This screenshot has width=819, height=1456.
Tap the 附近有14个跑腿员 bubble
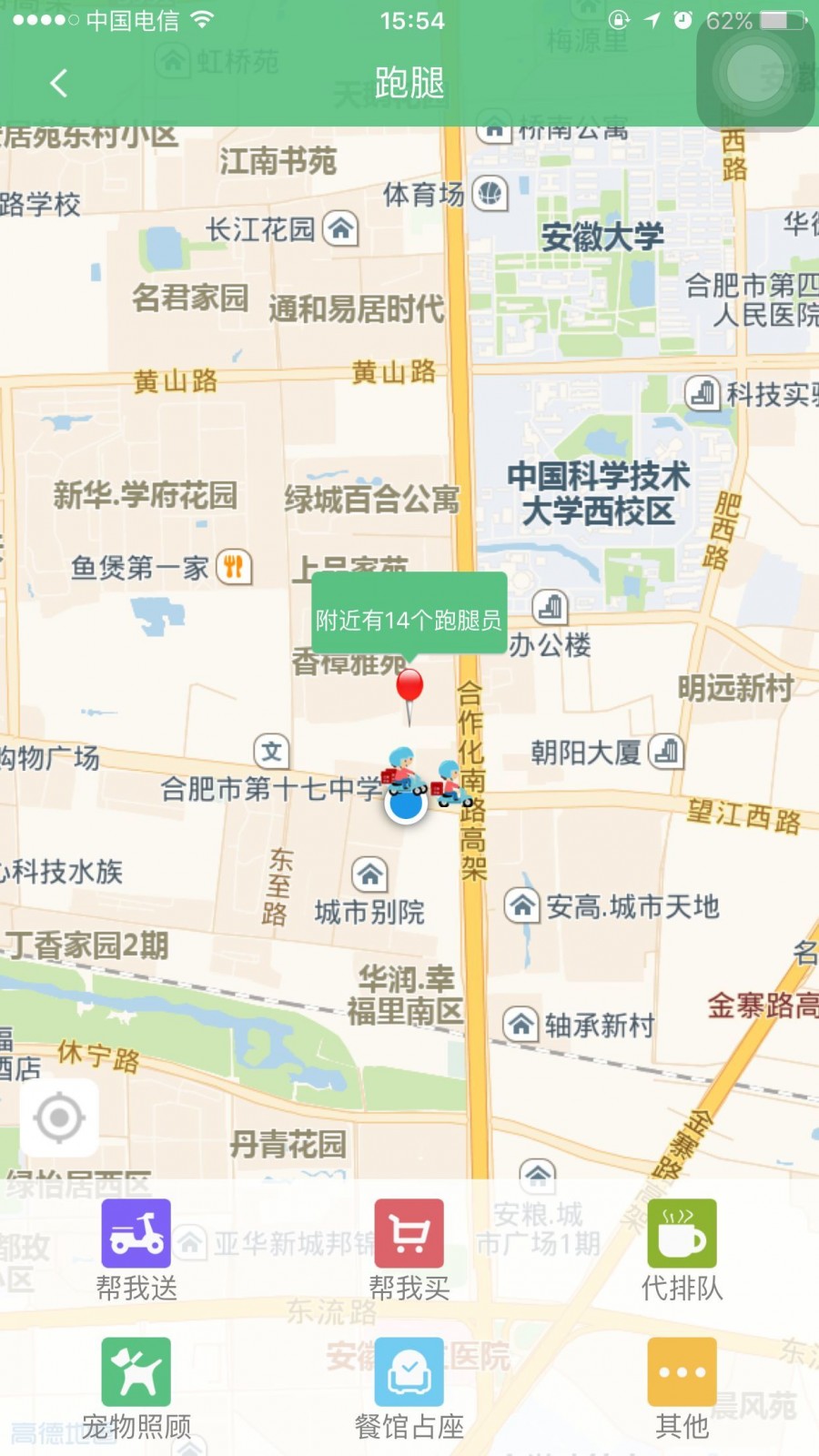tap(409, 620)
